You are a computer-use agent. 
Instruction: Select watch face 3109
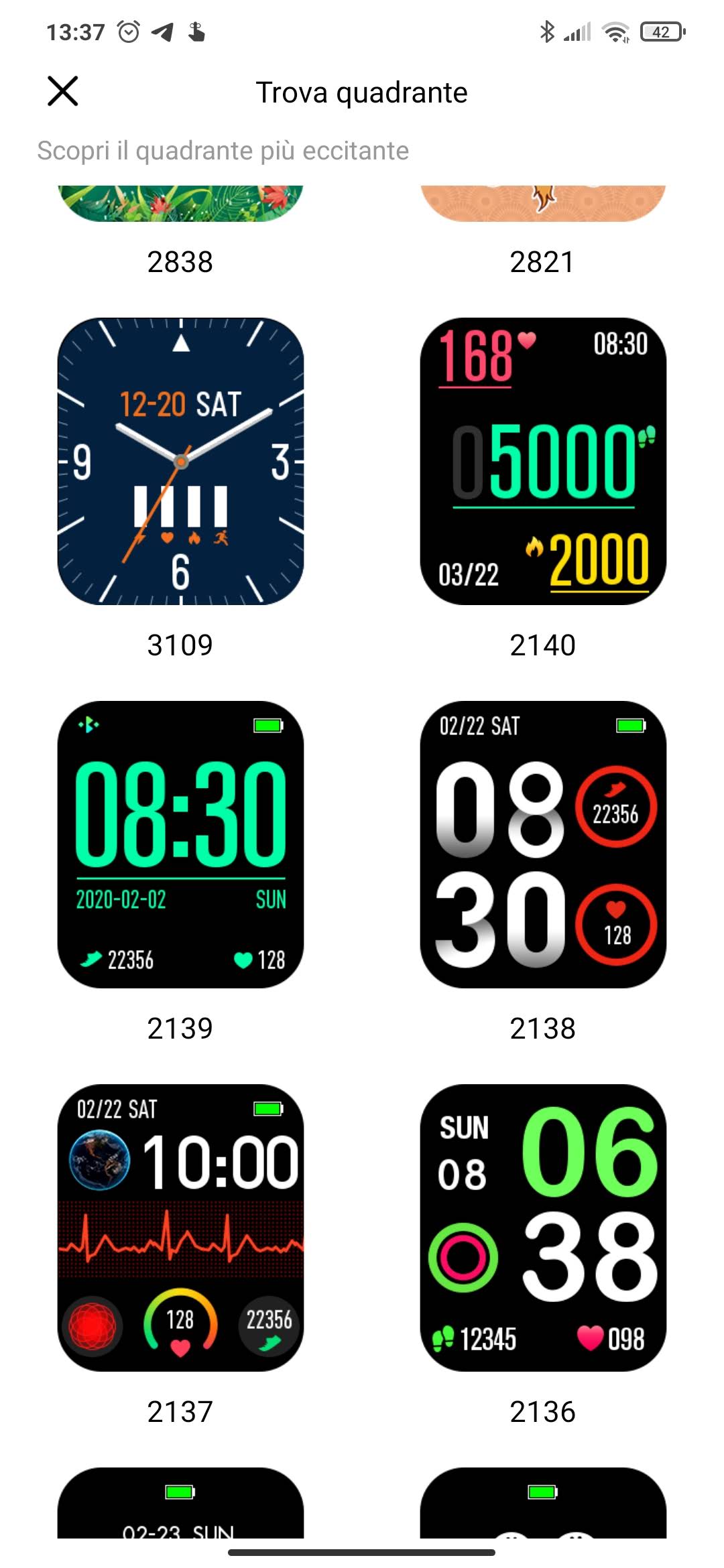[180, 461]
